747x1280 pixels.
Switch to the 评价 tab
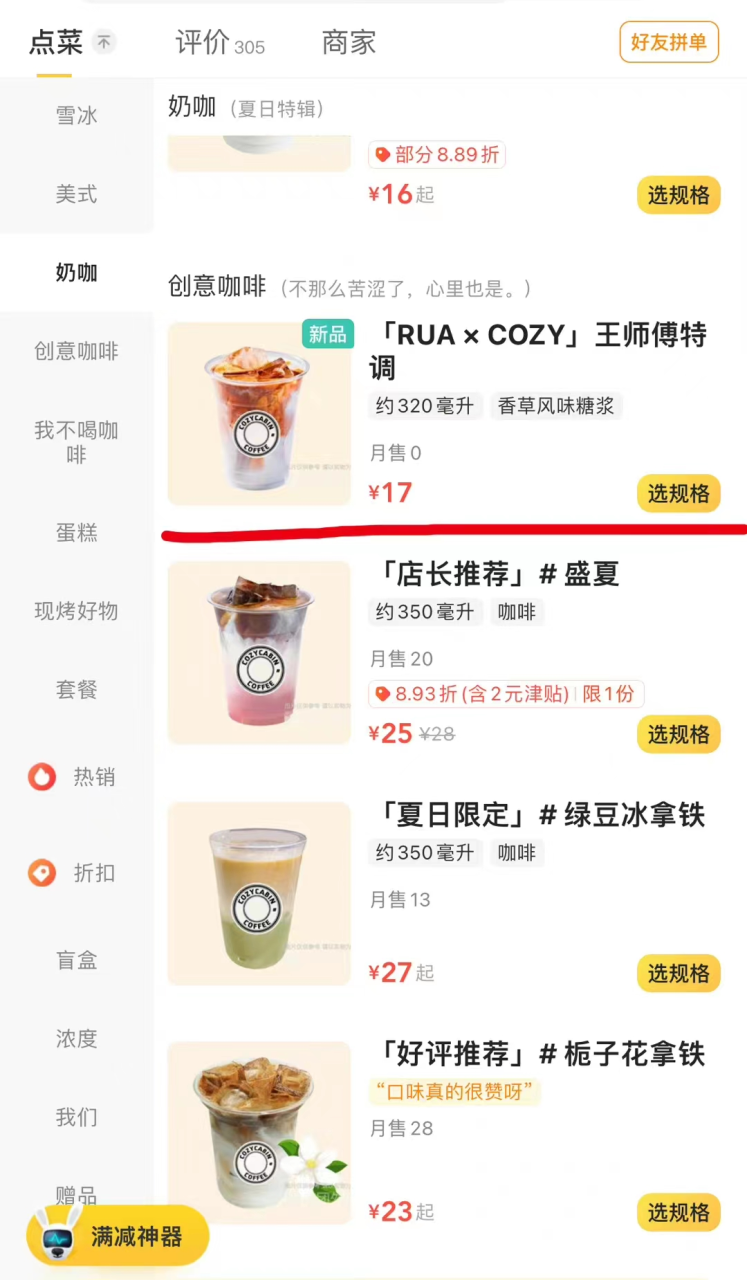pos(219,43)
